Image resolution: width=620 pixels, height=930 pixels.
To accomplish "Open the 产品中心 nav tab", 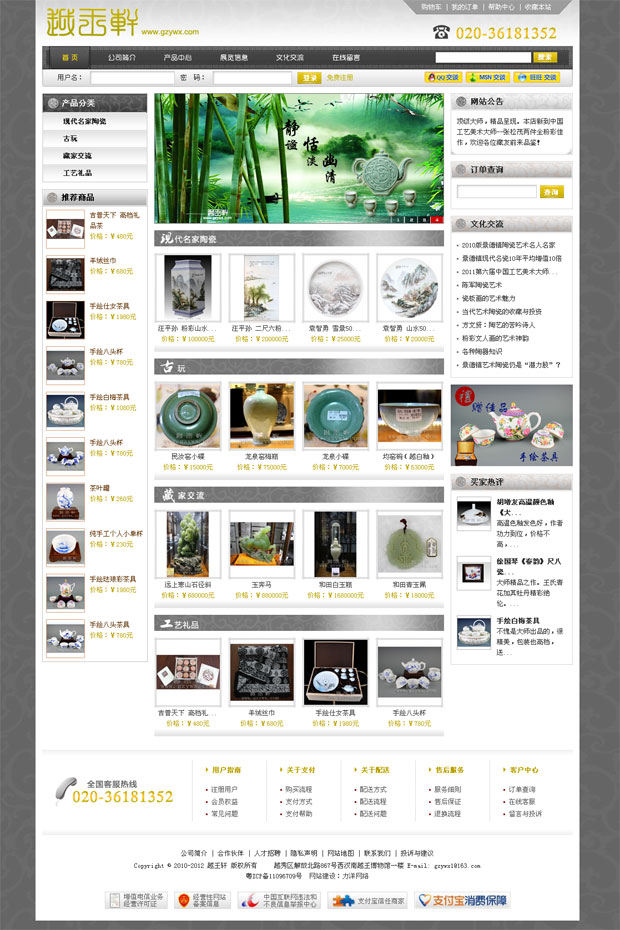I will pyautogui.click(x=178, y=58).
